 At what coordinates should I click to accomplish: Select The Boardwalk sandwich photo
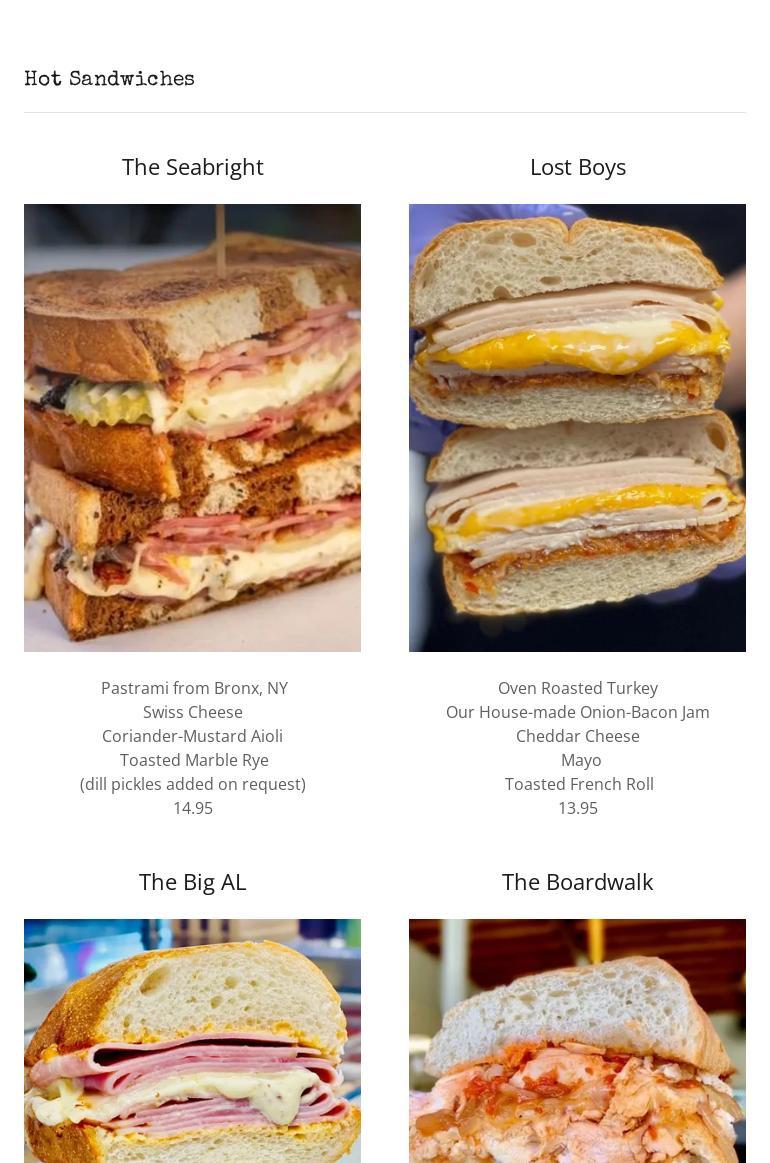click(x=577, y=1040)
